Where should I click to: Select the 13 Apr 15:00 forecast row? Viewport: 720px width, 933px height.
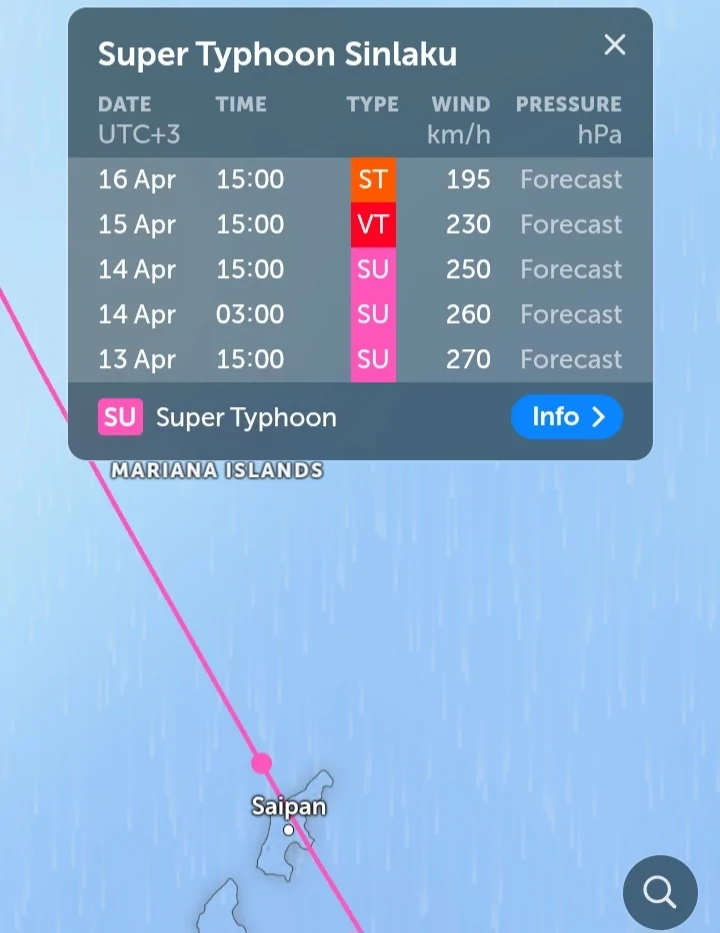pyautogui.click(x=360, y=360)
